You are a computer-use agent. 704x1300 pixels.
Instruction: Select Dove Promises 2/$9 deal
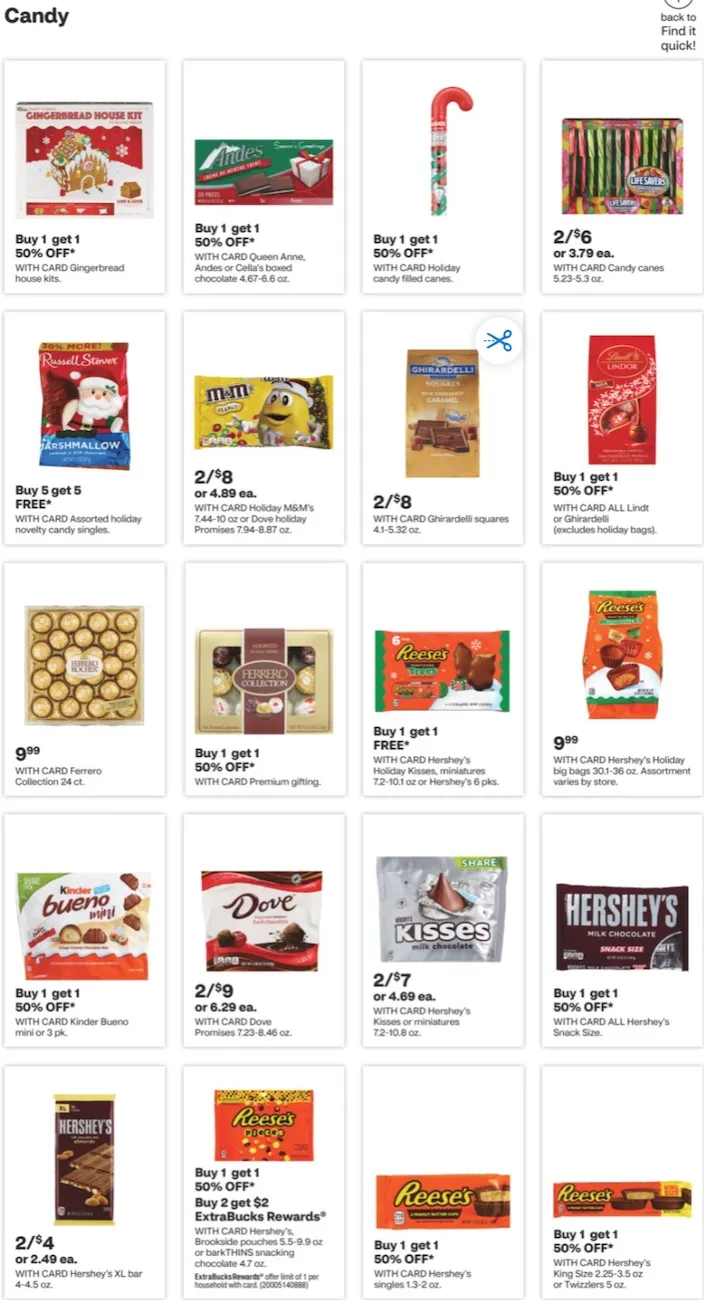(x=264, y=930)
